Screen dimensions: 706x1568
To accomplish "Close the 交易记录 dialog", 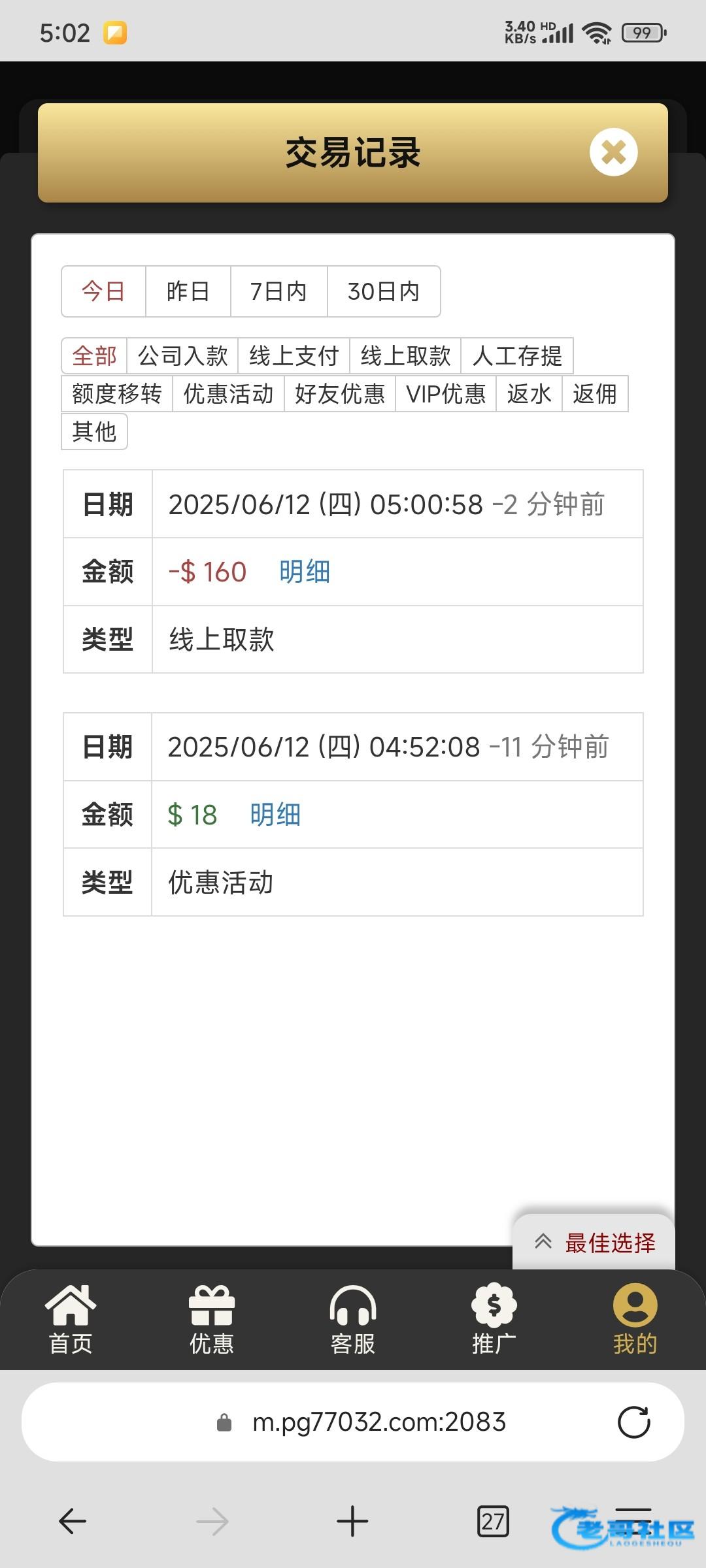I will pyautogui.click(x=613, y=153).
